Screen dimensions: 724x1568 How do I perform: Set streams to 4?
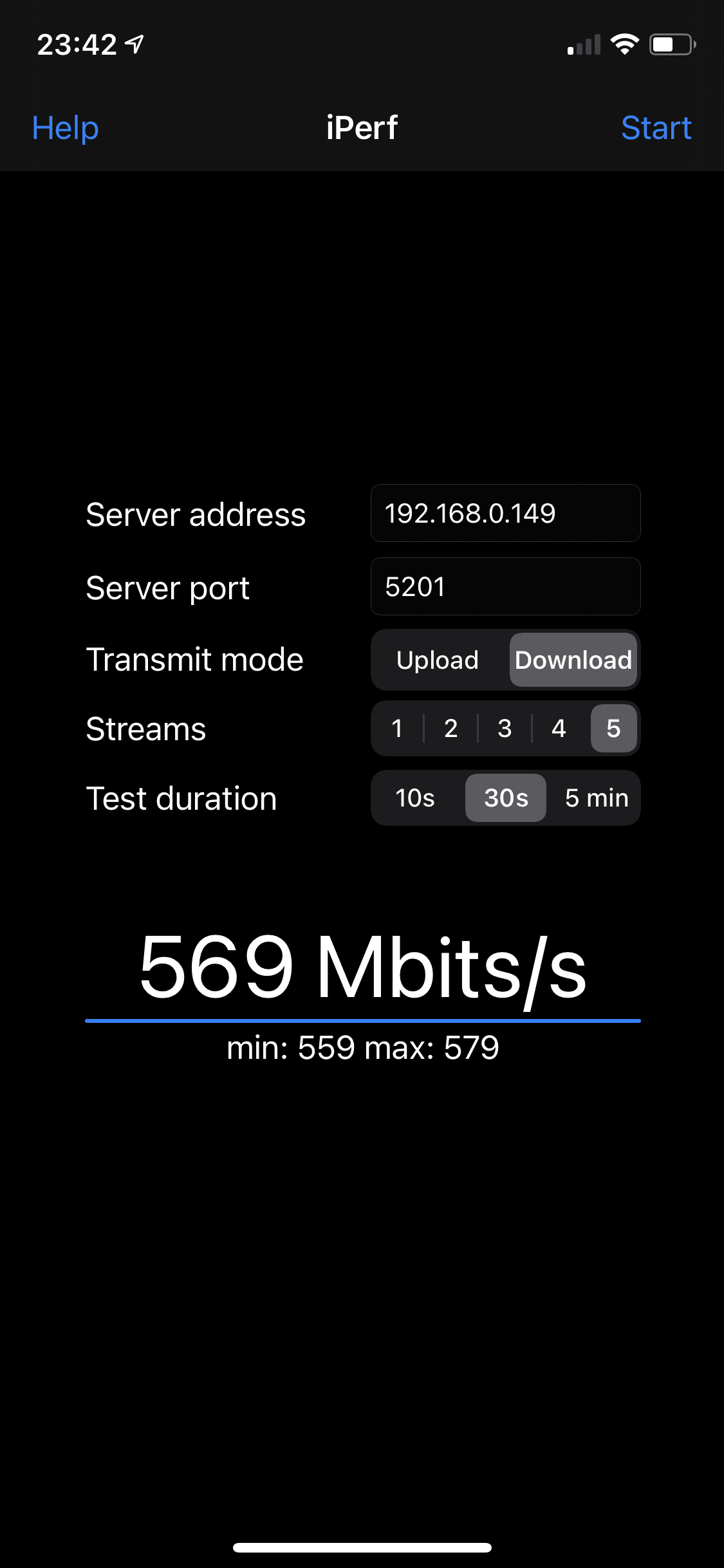point(559,728)
